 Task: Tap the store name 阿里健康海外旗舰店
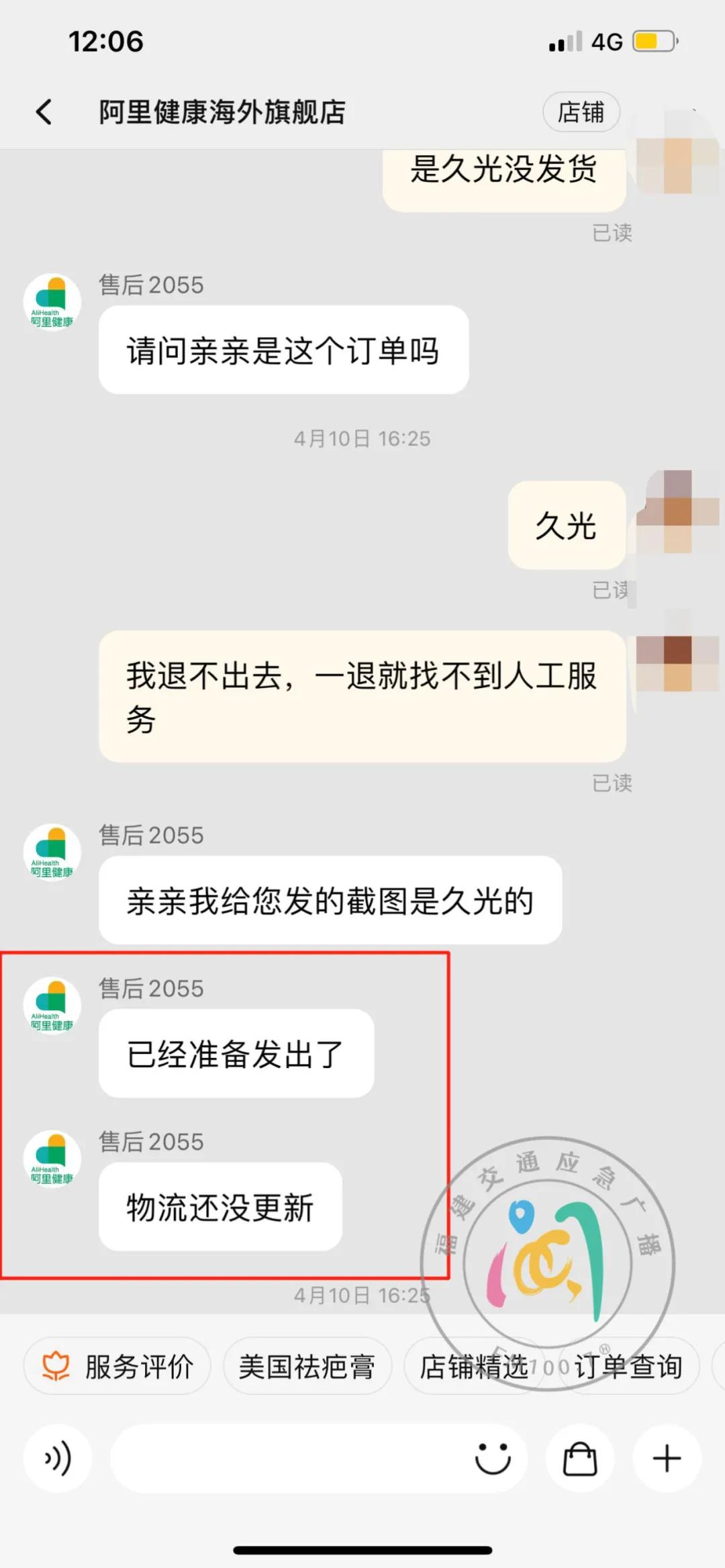(220, 113)
